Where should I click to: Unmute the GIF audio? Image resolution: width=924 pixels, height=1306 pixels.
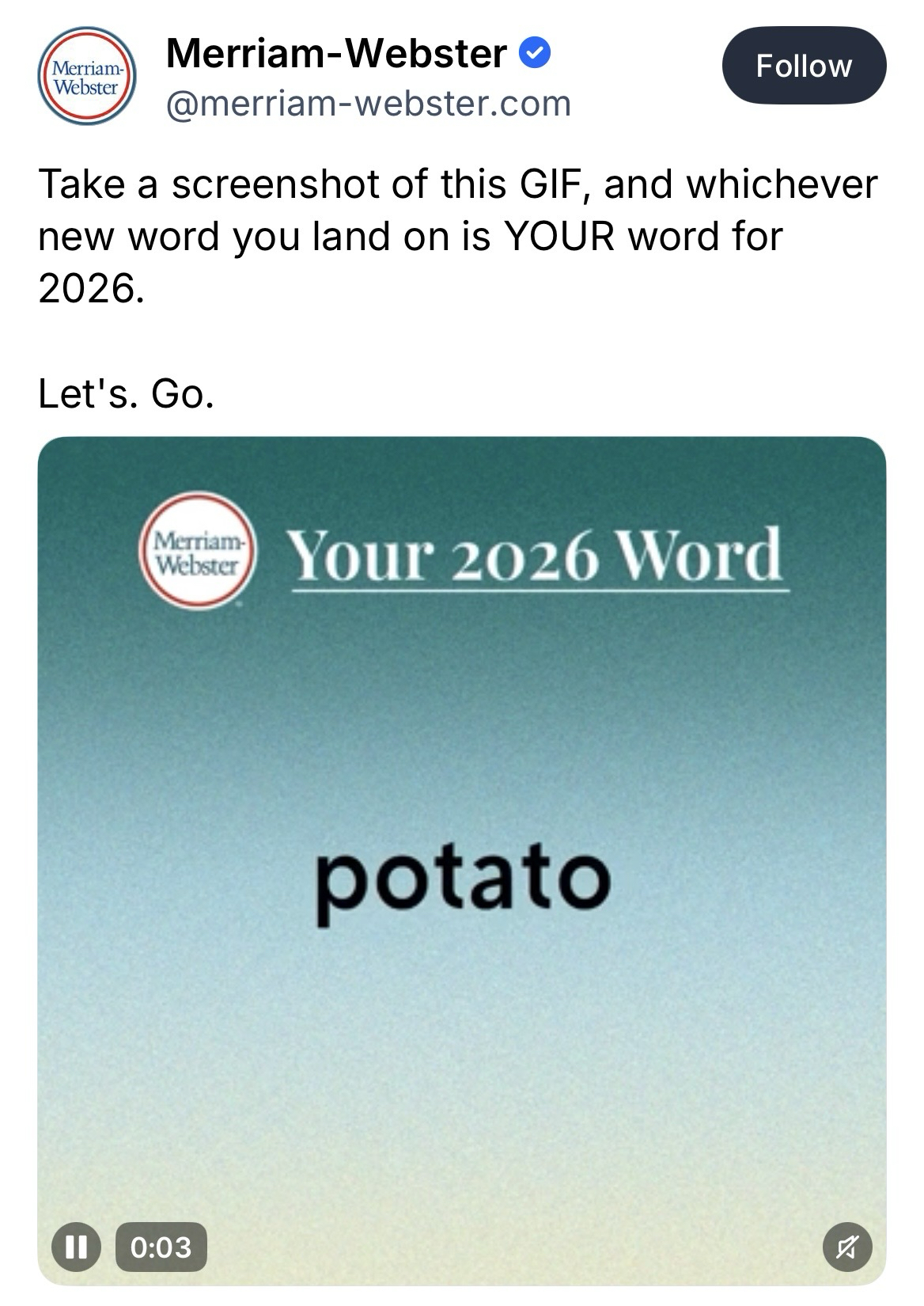pos(846,1247)
